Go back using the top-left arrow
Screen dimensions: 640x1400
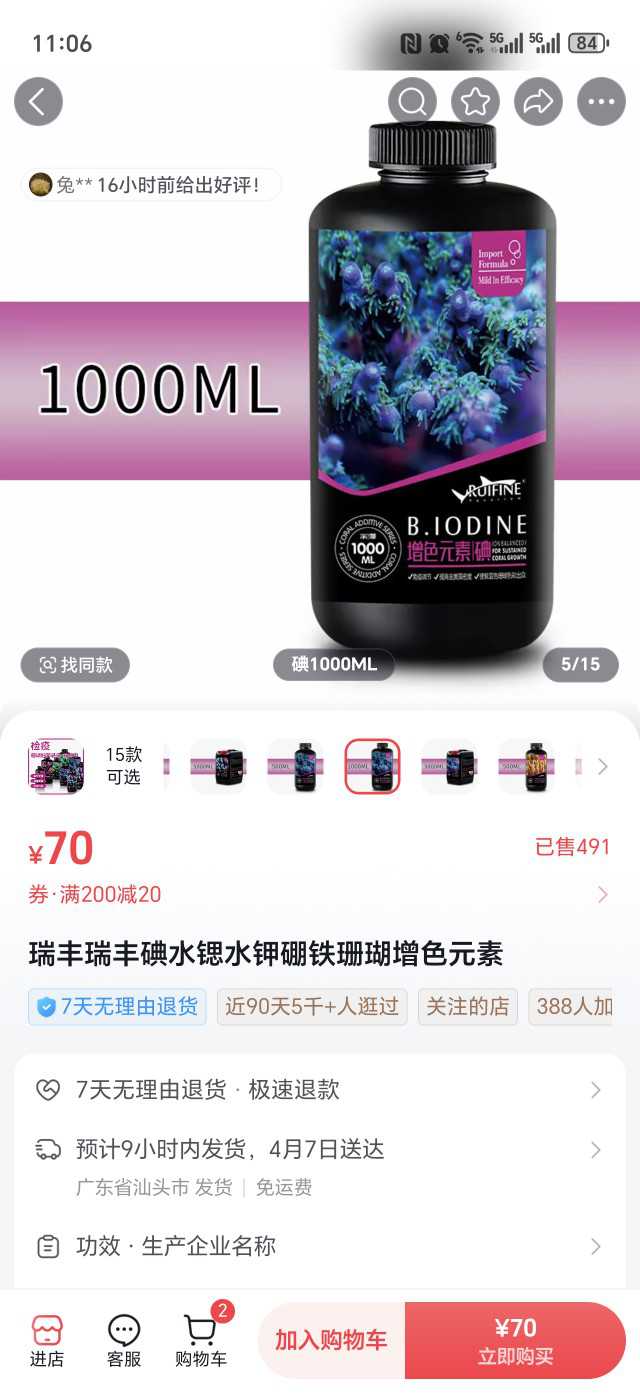coord(38,101)
